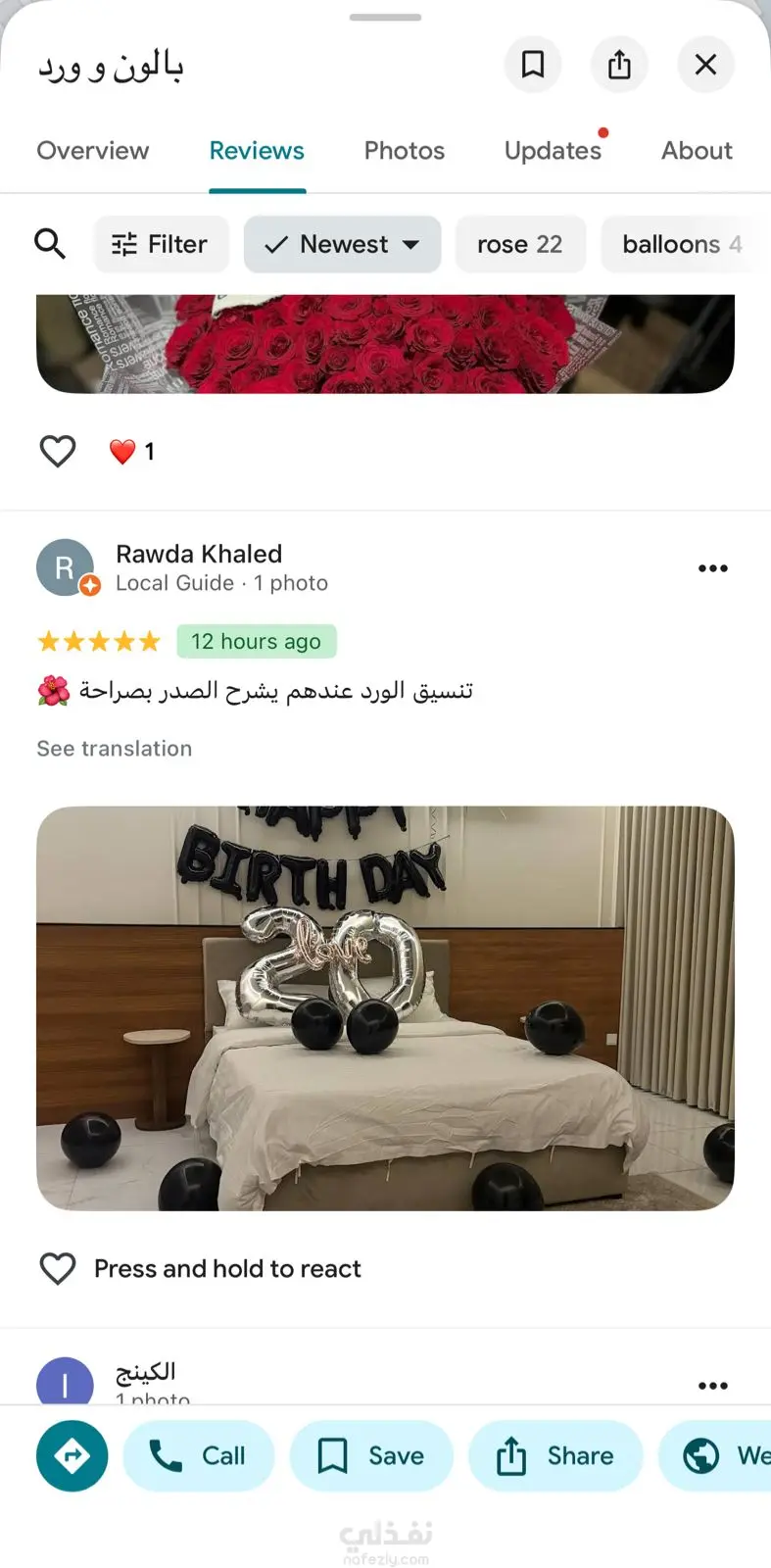Open the Updates tab
Image resolution: width=771 pixels, height=1568 pixels.
pyautogui.click(x=553, y=151)
